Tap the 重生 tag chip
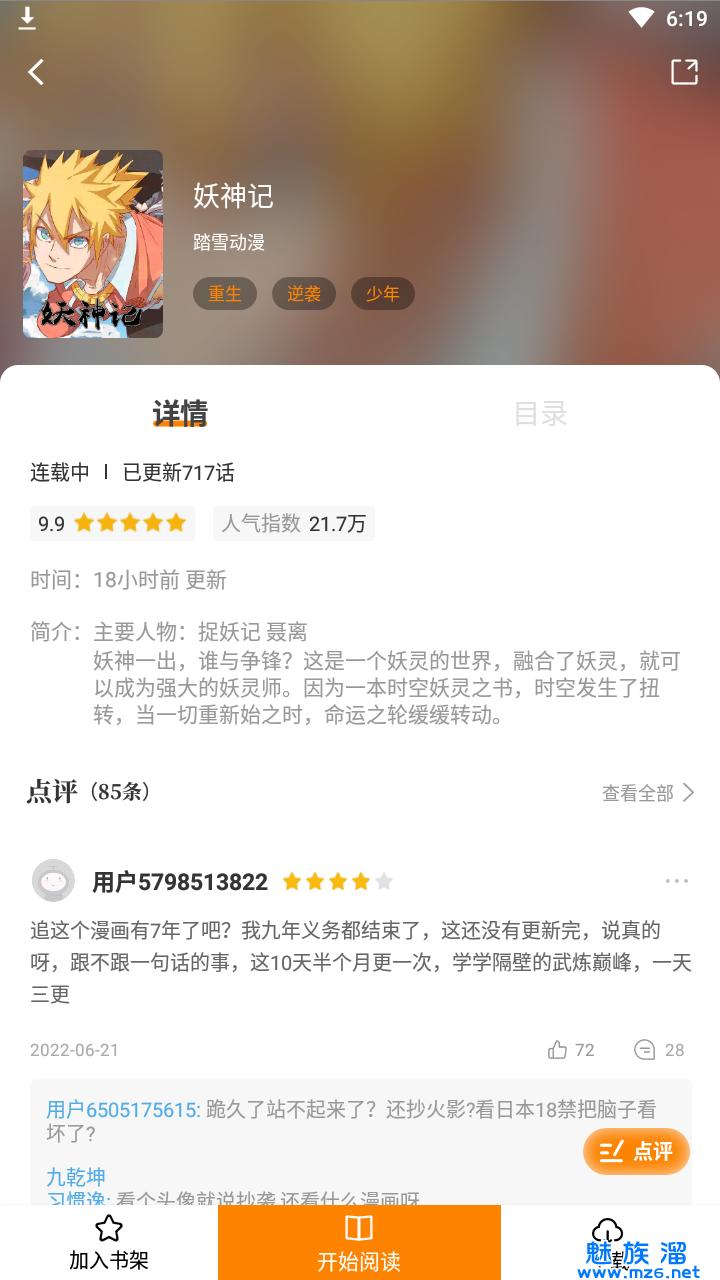Image resolution: width=720 pixels, height=1280 pixels. [x=225, y=294]
